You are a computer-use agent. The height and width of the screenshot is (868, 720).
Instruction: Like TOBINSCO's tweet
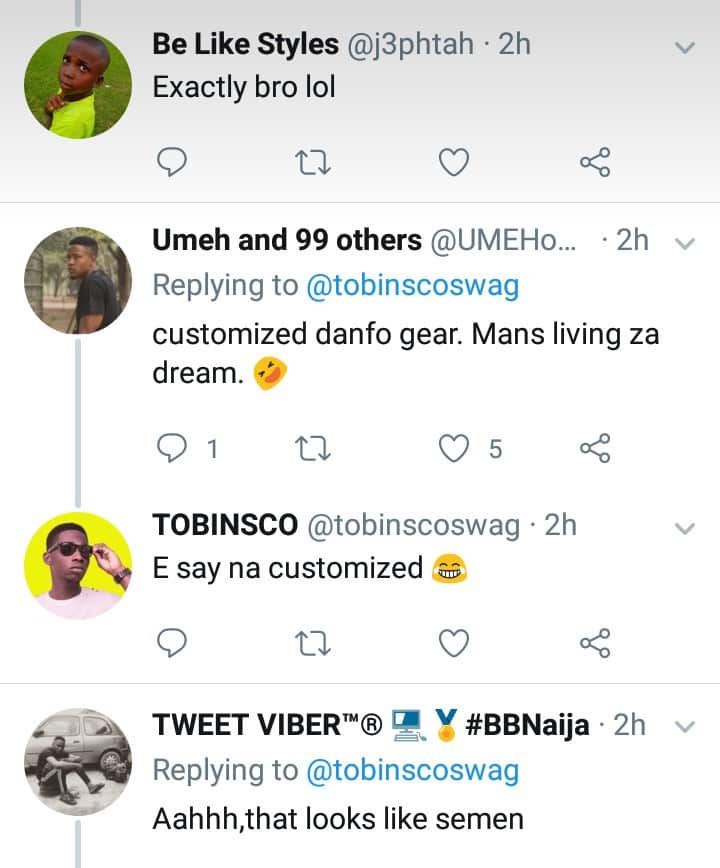click(455, 643)
